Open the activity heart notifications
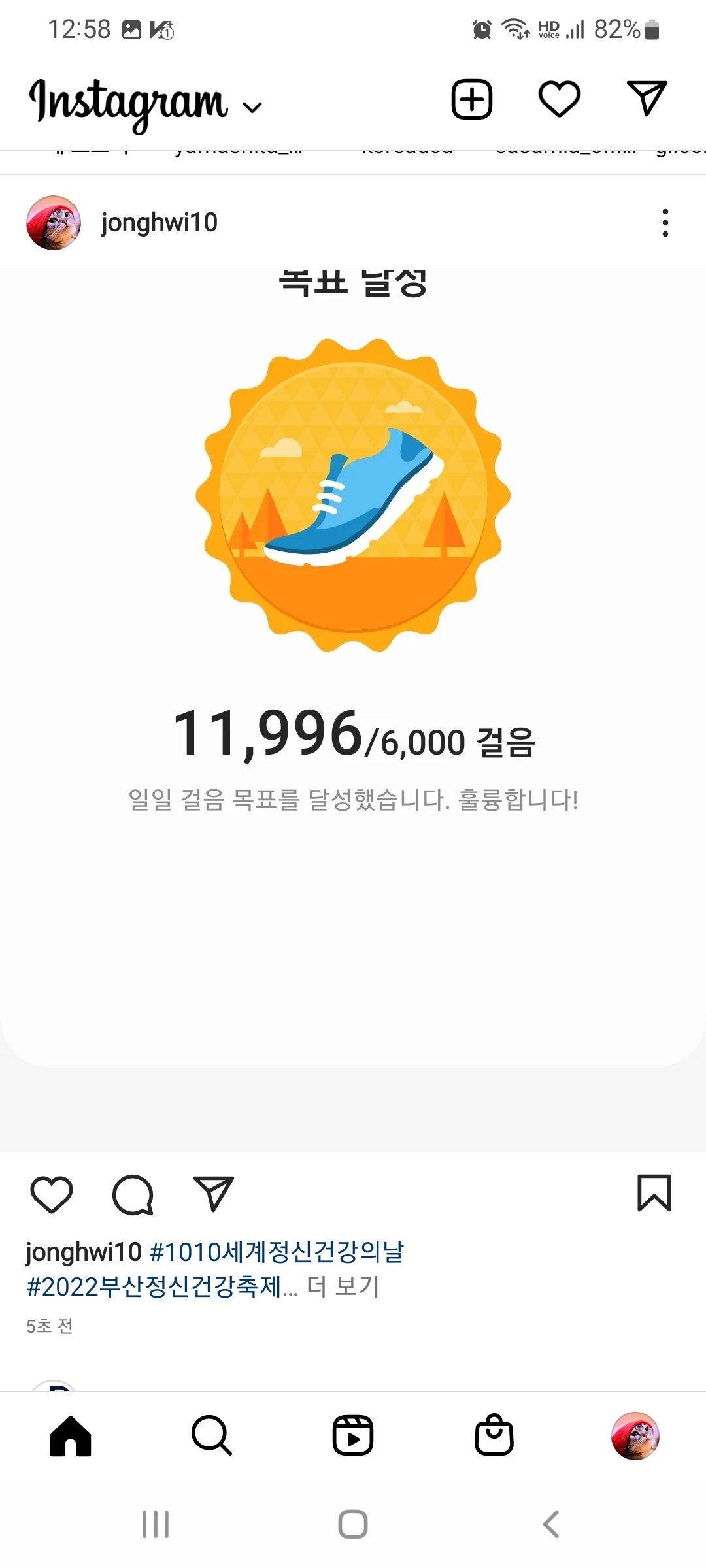 [x=559, y=99]
